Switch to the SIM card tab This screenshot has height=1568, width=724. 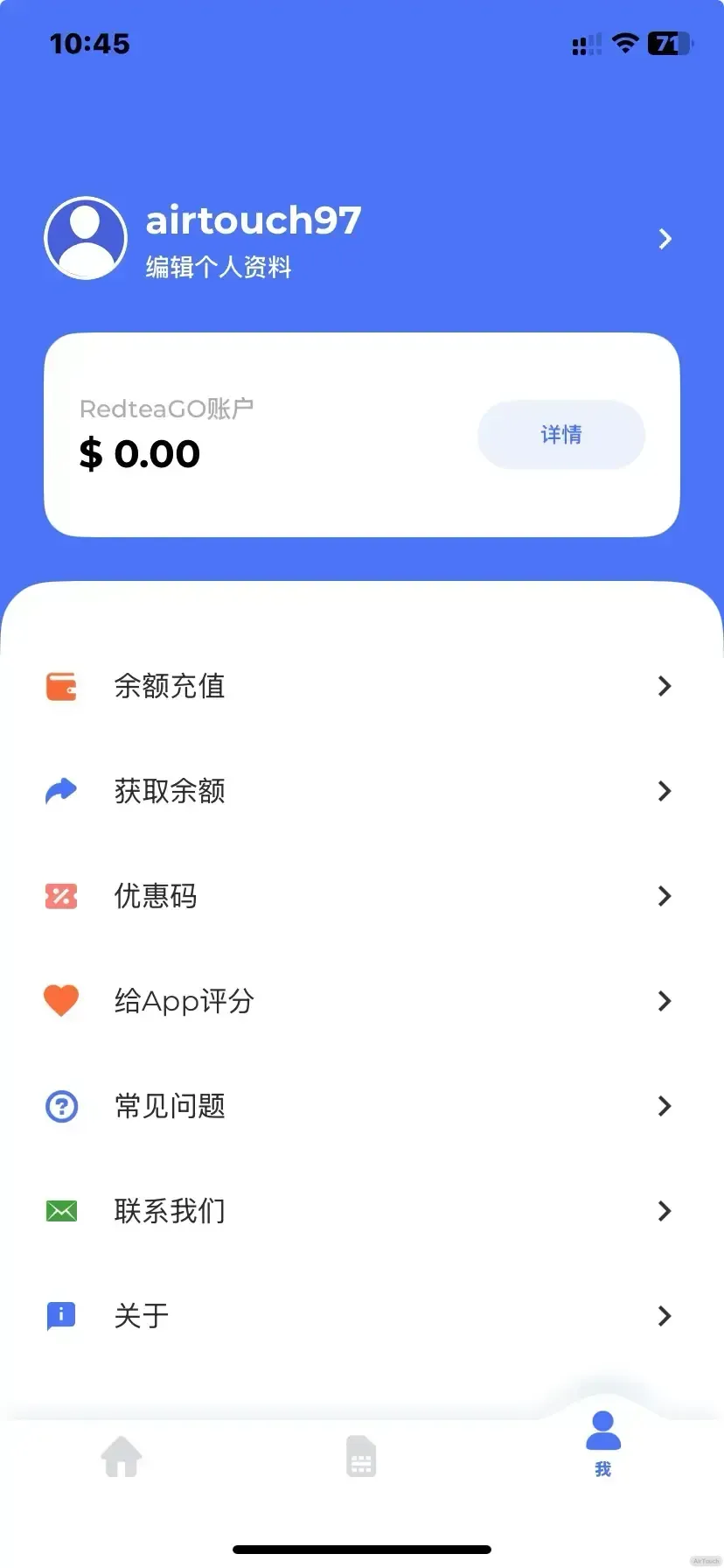tap(361, 1457)
